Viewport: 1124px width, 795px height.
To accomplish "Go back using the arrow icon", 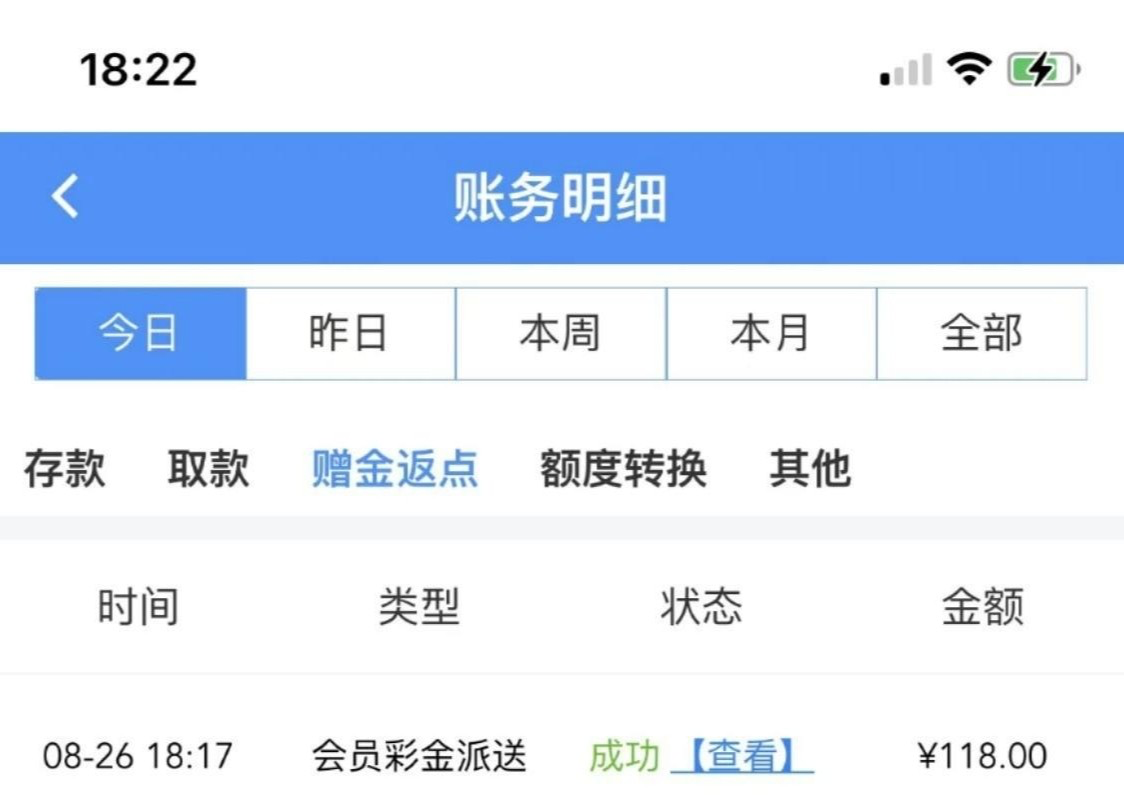I will click(x=65, y=197).
